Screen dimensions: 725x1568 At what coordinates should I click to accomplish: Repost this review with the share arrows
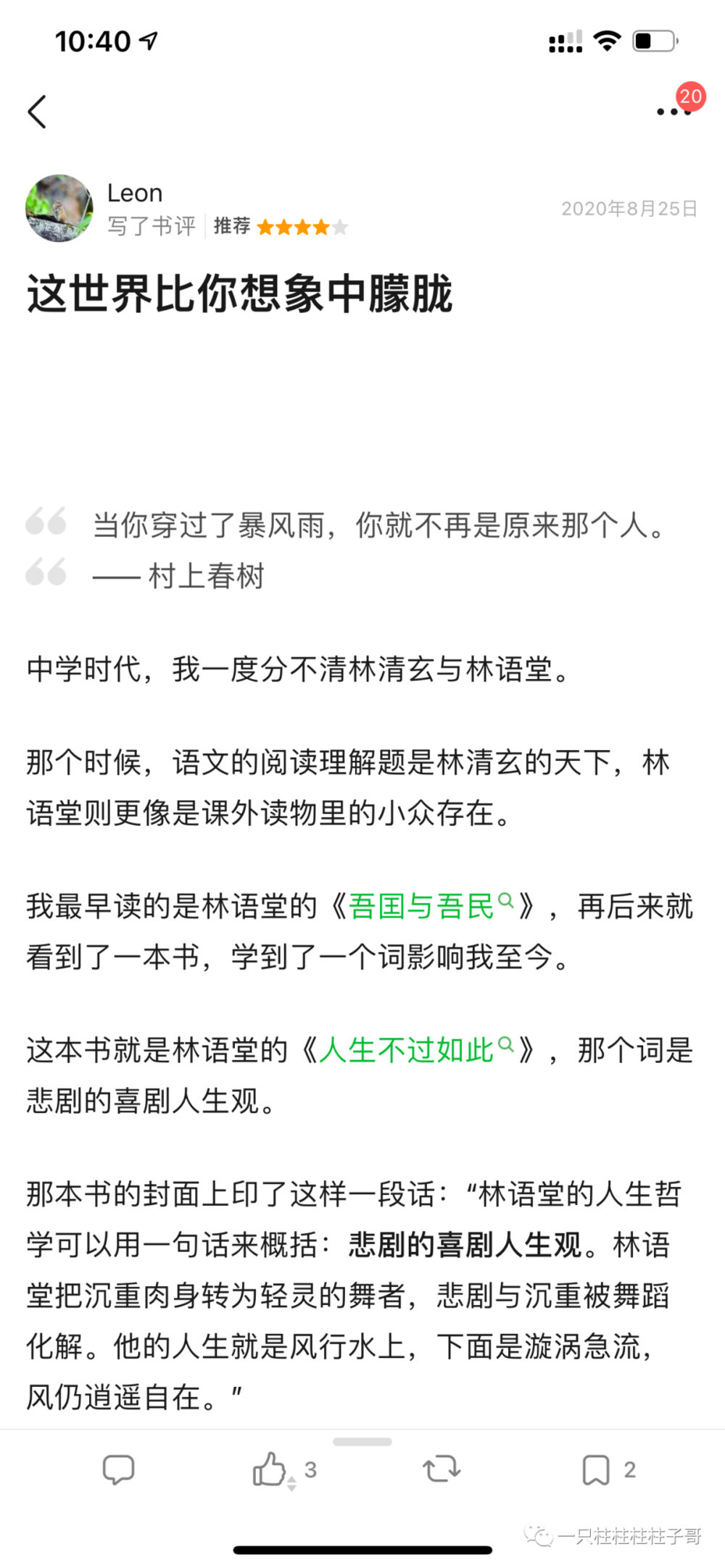coord(442,1469)
